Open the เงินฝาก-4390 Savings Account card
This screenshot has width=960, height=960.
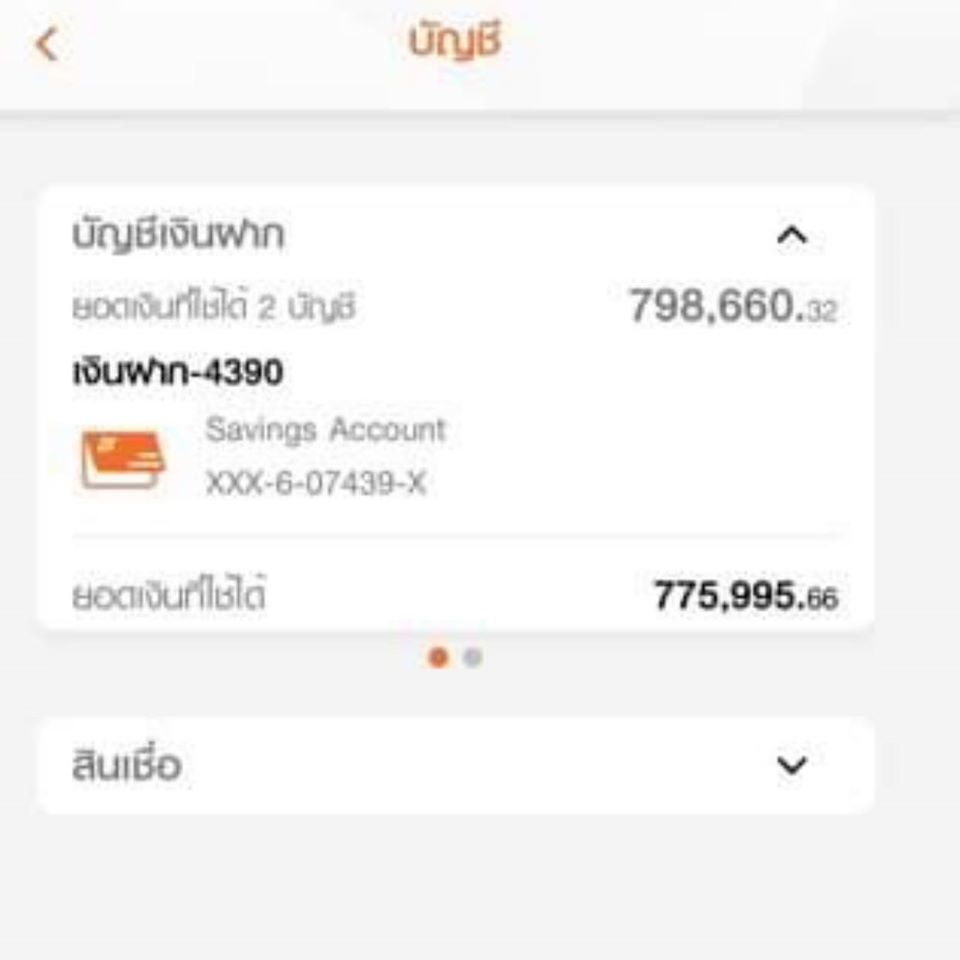(x=325, y=457)
